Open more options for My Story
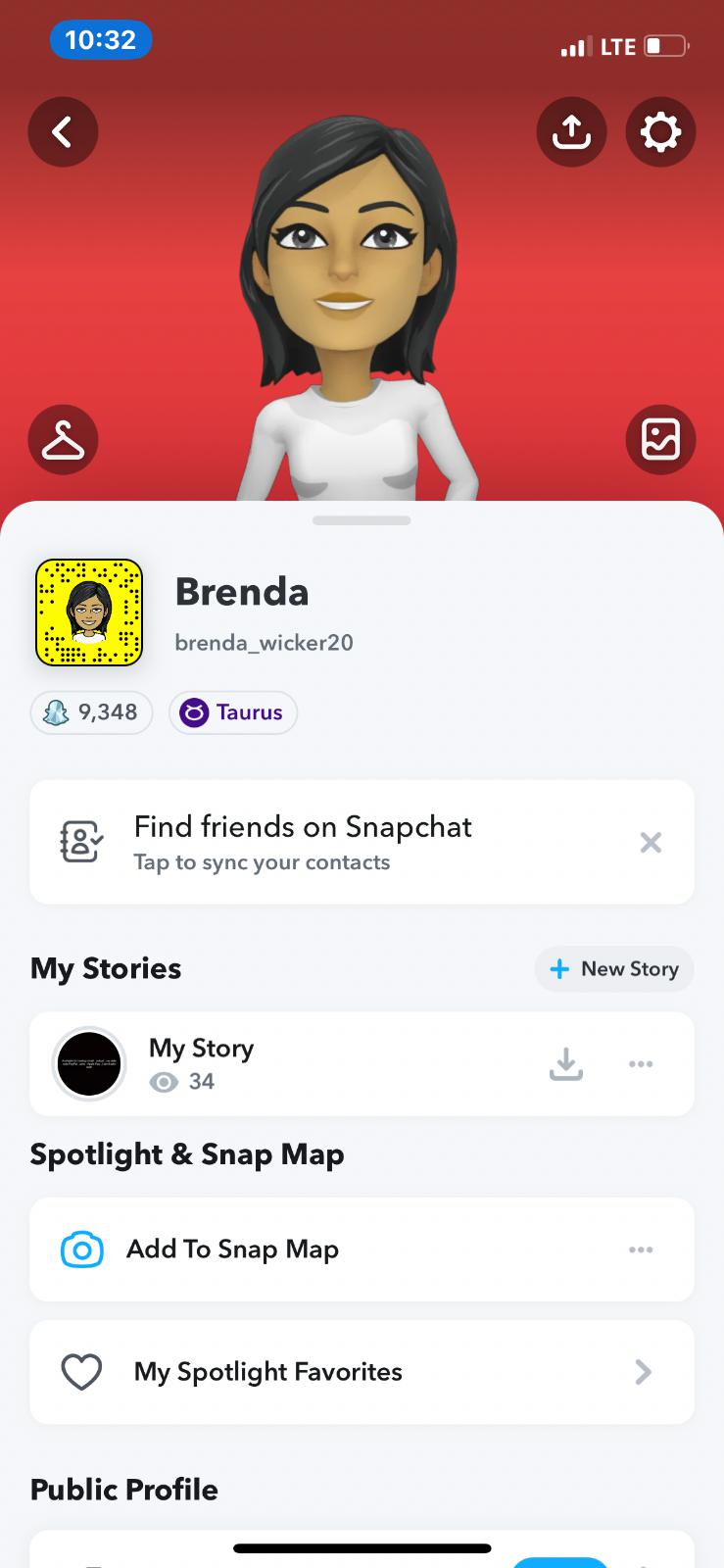 click(x=641, y=1063)
